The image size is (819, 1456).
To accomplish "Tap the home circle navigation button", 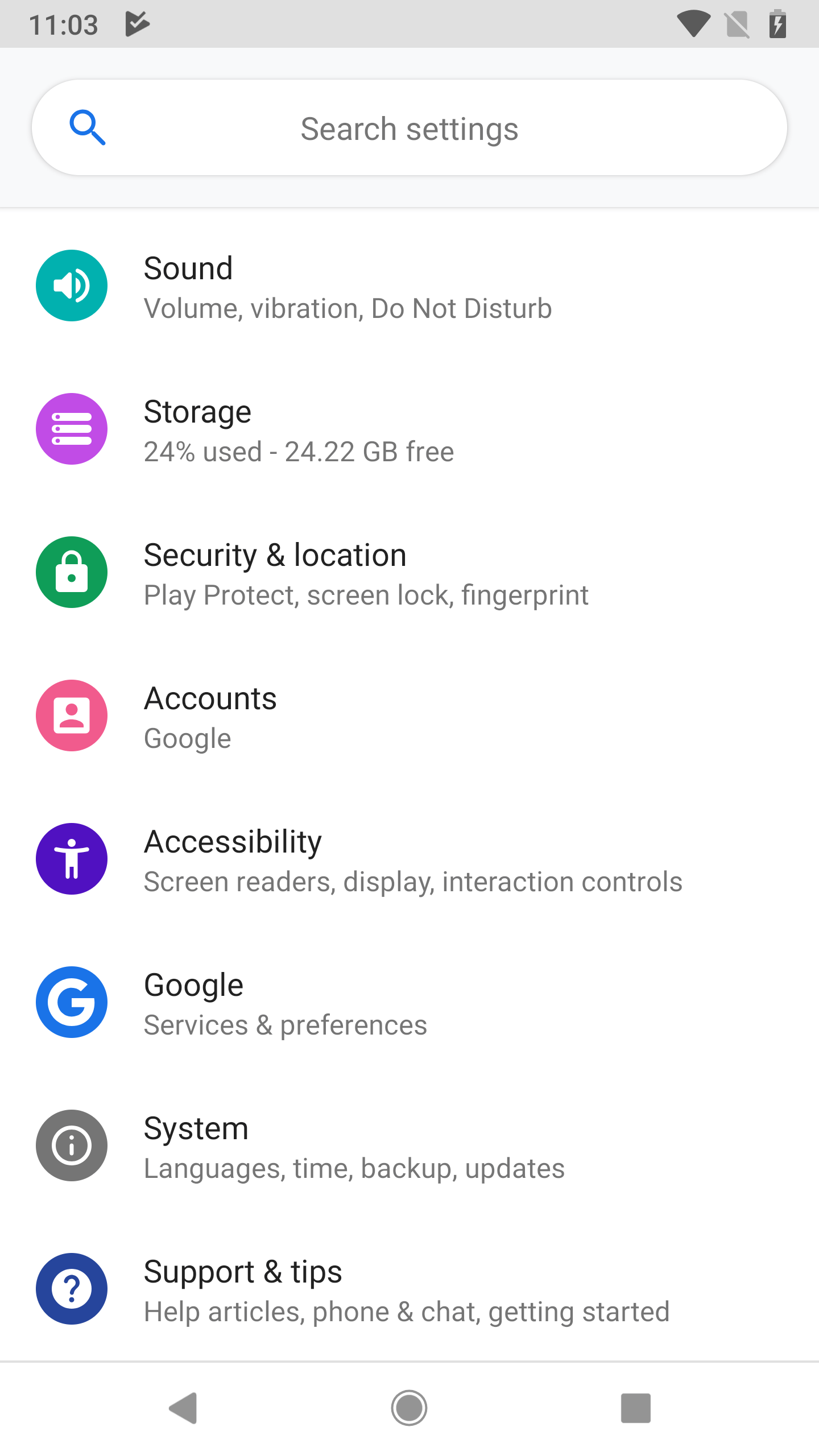I will click(409, 1408).
